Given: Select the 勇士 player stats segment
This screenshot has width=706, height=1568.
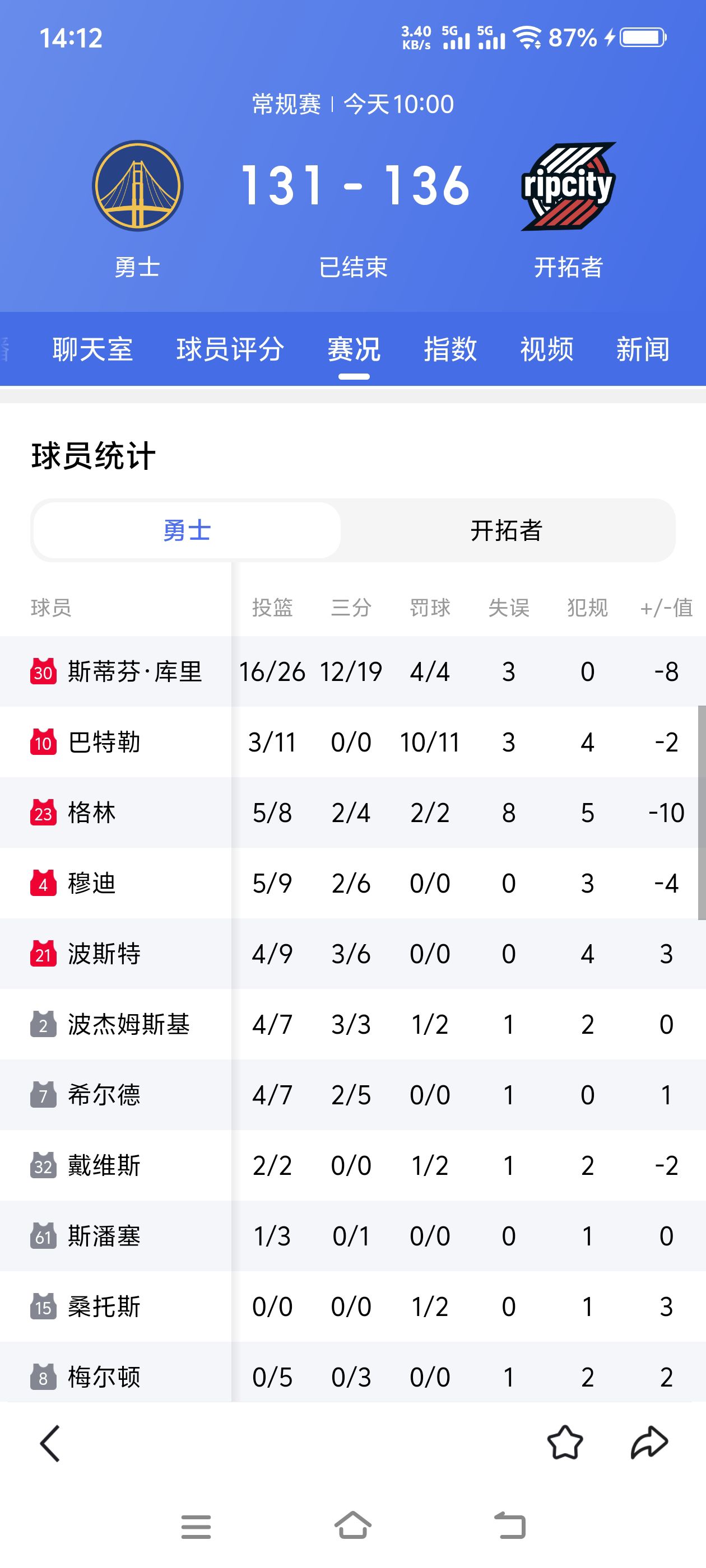Looking at the screenshot, I should pyautogui.click(x=187, y=531).
